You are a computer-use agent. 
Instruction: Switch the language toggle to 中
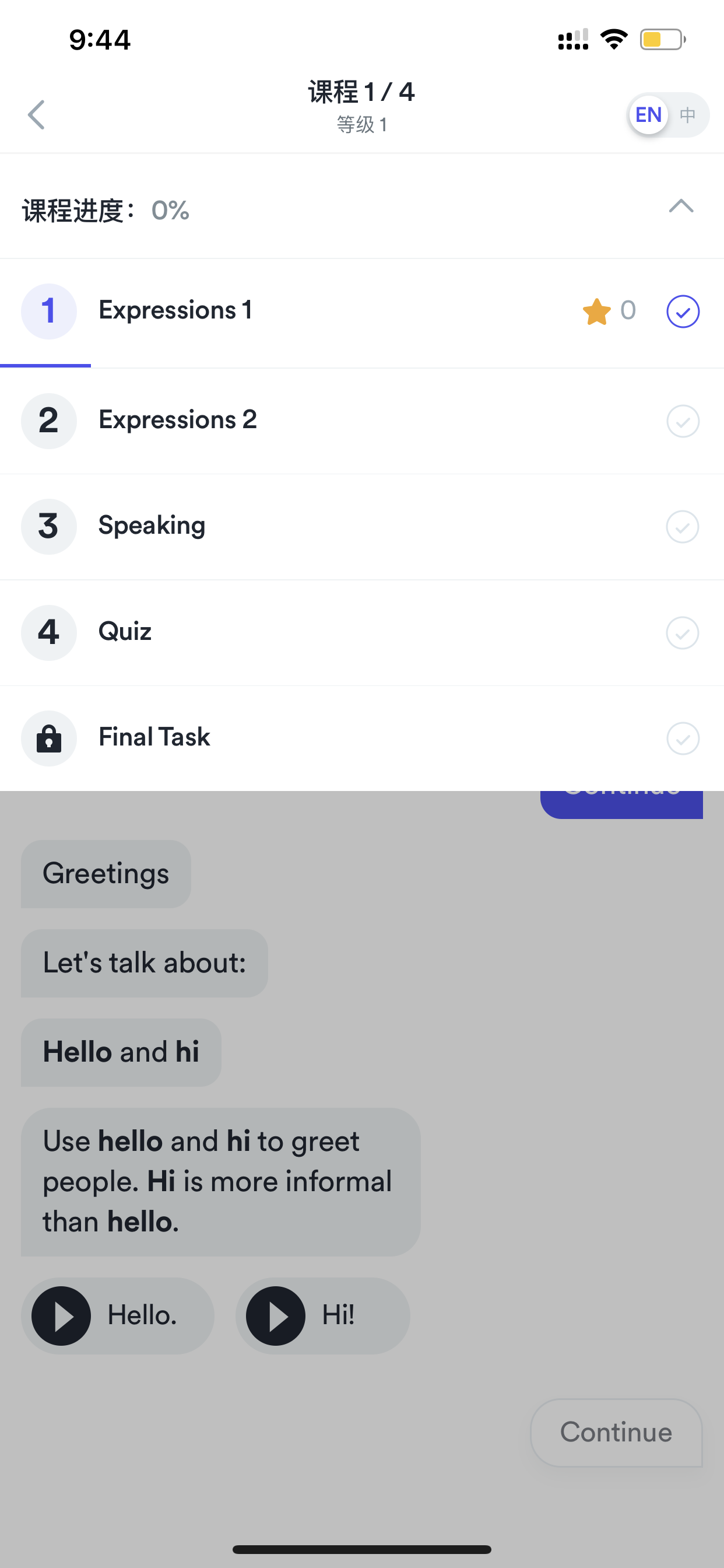687,114
